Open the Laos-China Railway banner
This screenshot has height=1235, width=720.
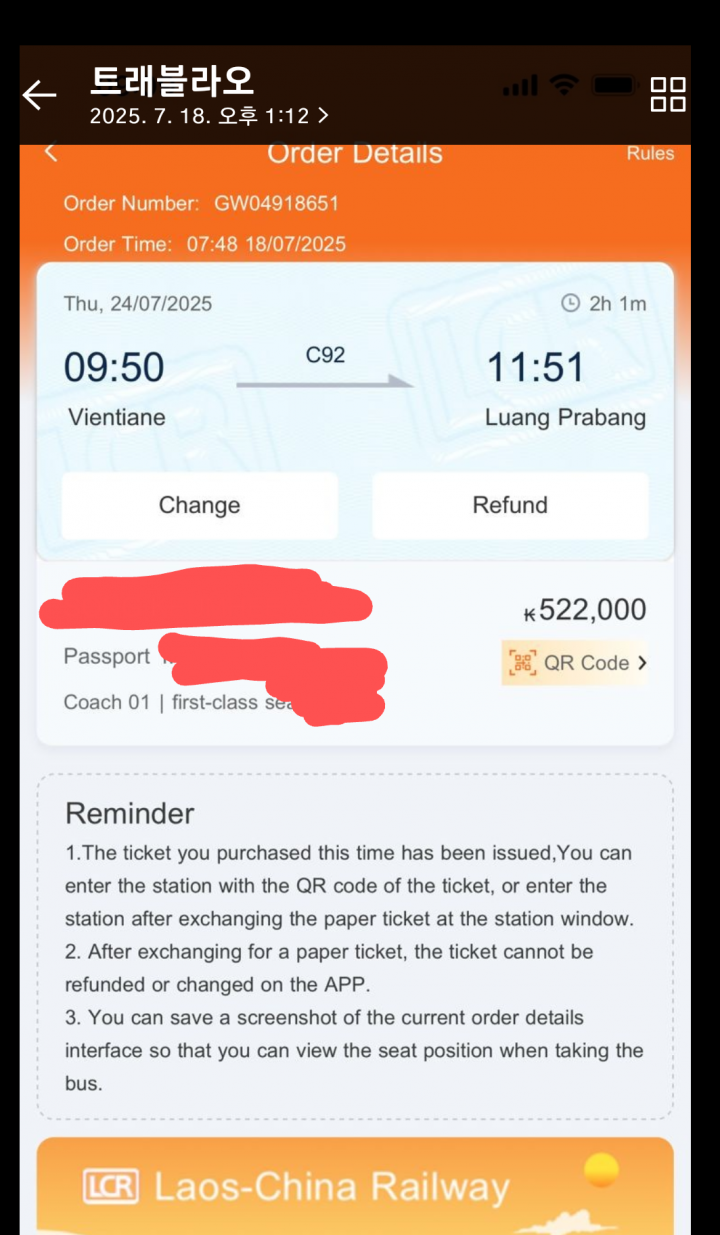coord(355,1186)
